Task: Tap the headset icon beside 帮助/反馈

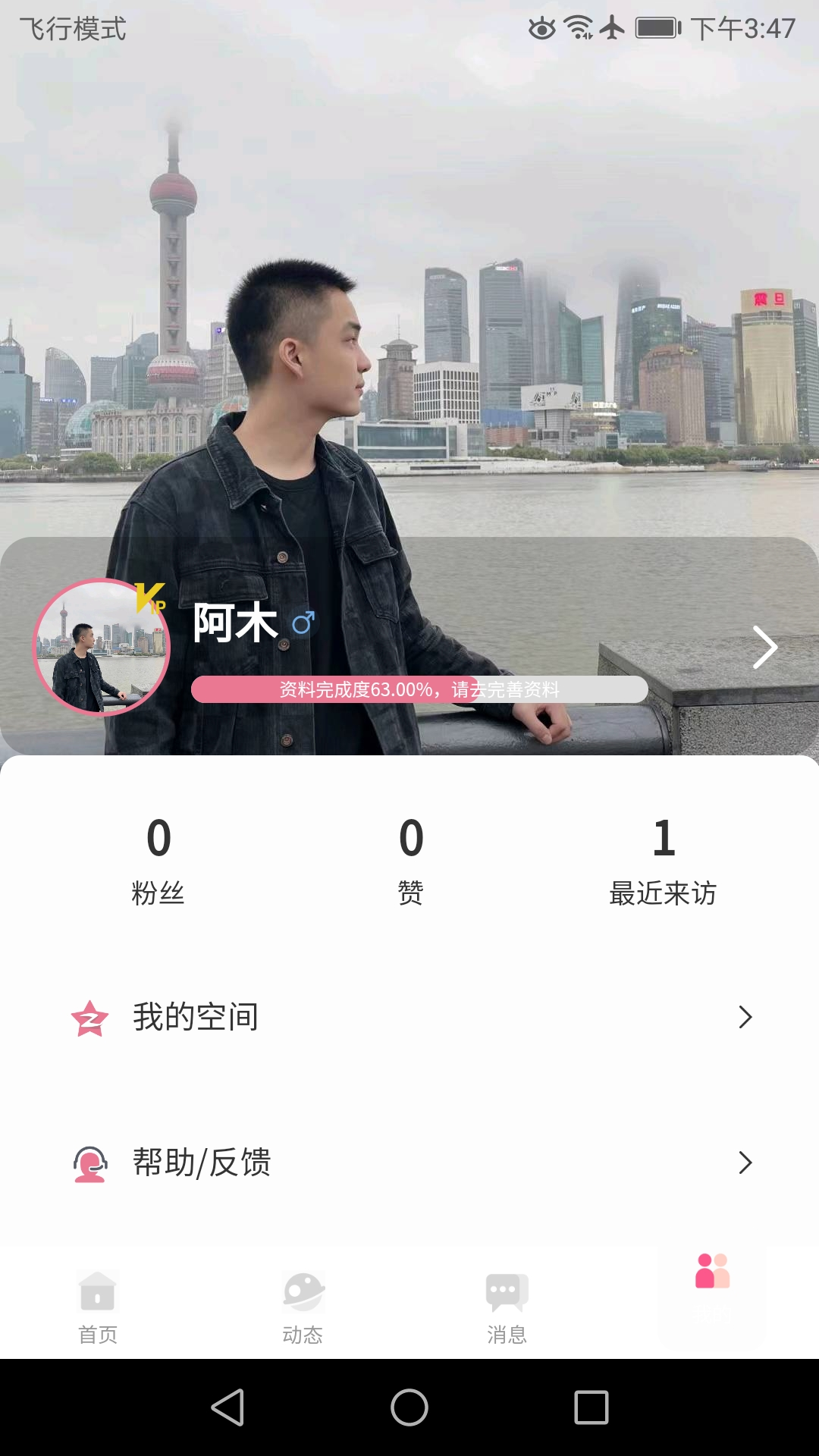Action: click(90, 1163)
